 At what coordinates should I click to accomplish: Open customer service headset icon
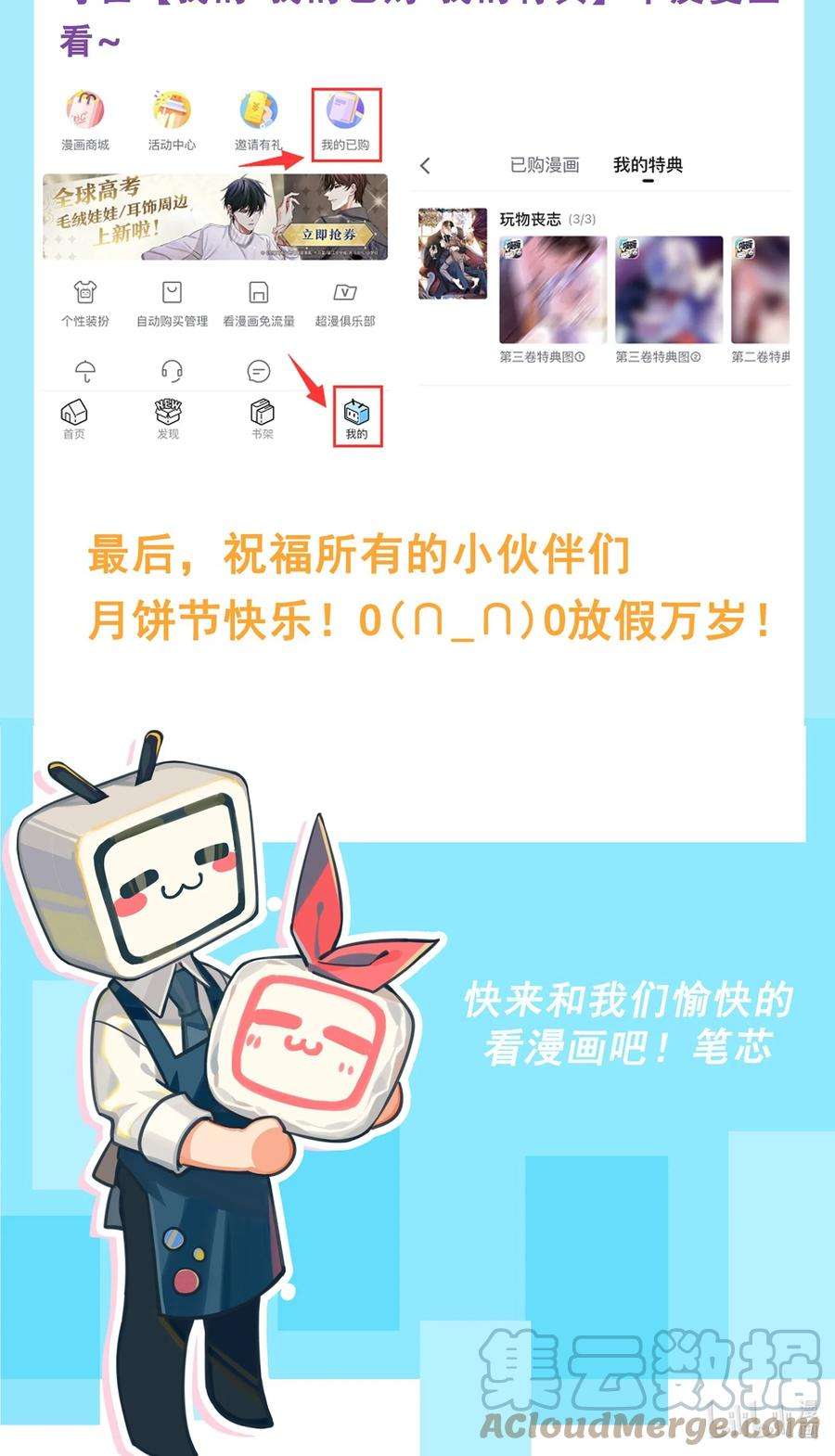pyautogui.click(x=172, y=369)
